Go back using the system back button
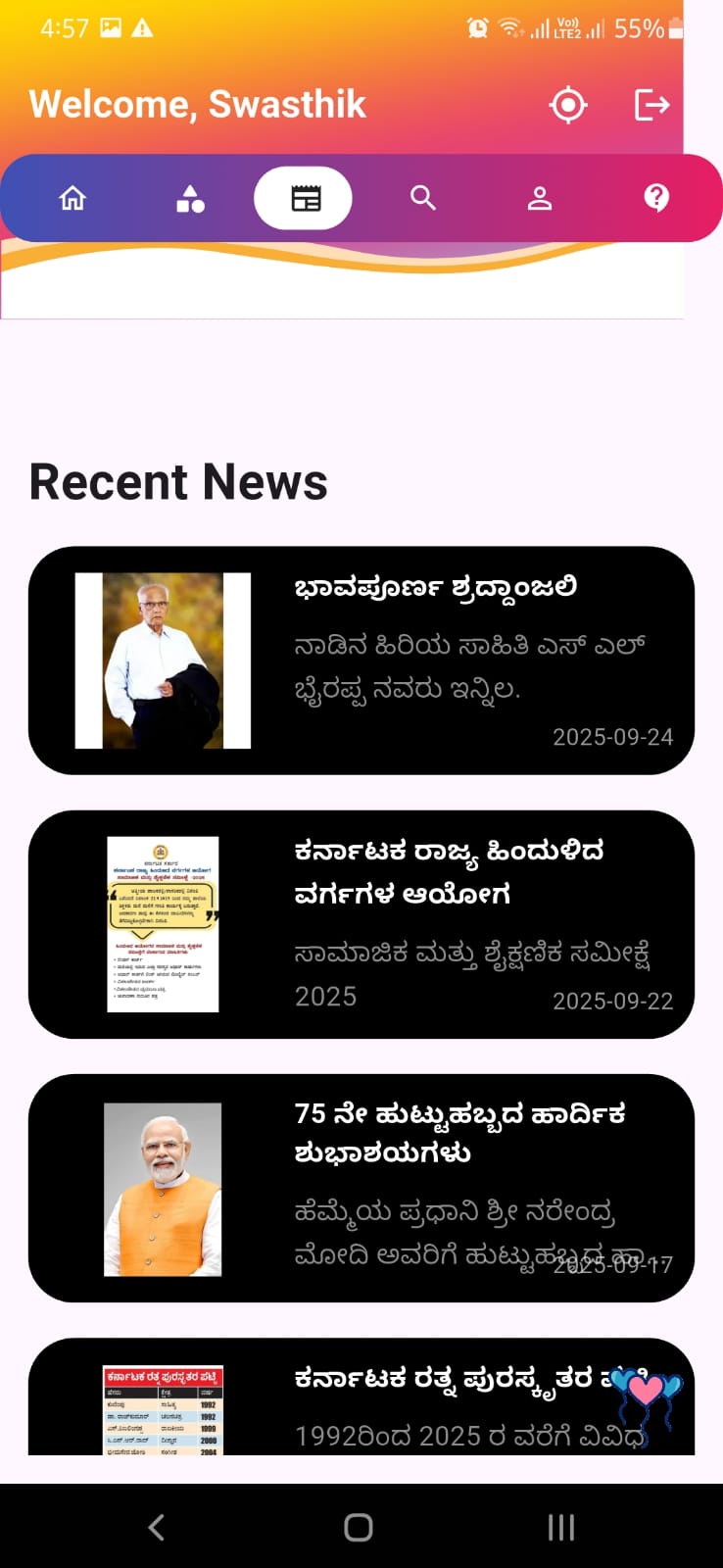 pos(156,1527)
